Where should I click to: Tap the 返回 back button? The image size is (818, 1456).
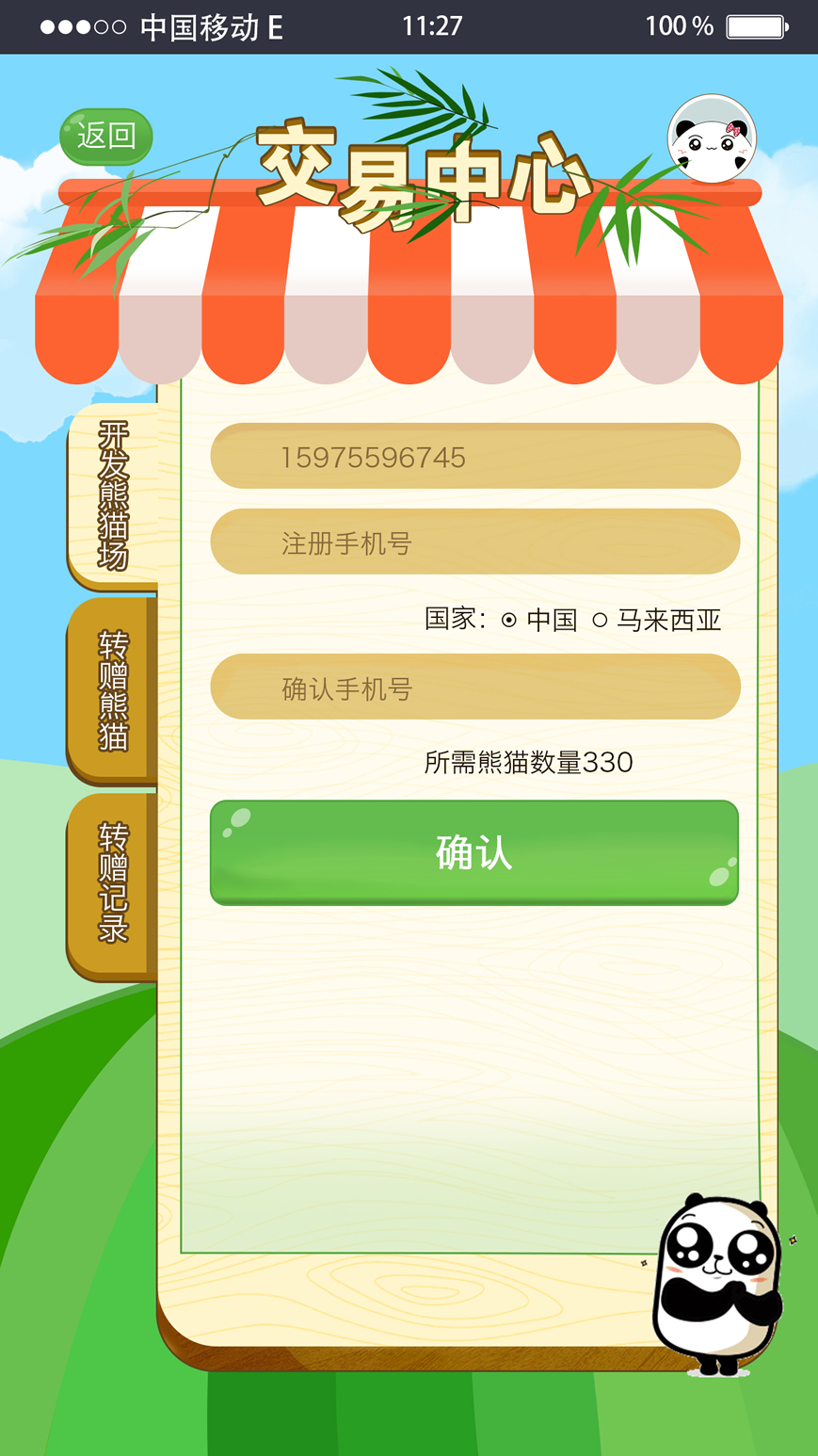106,137
